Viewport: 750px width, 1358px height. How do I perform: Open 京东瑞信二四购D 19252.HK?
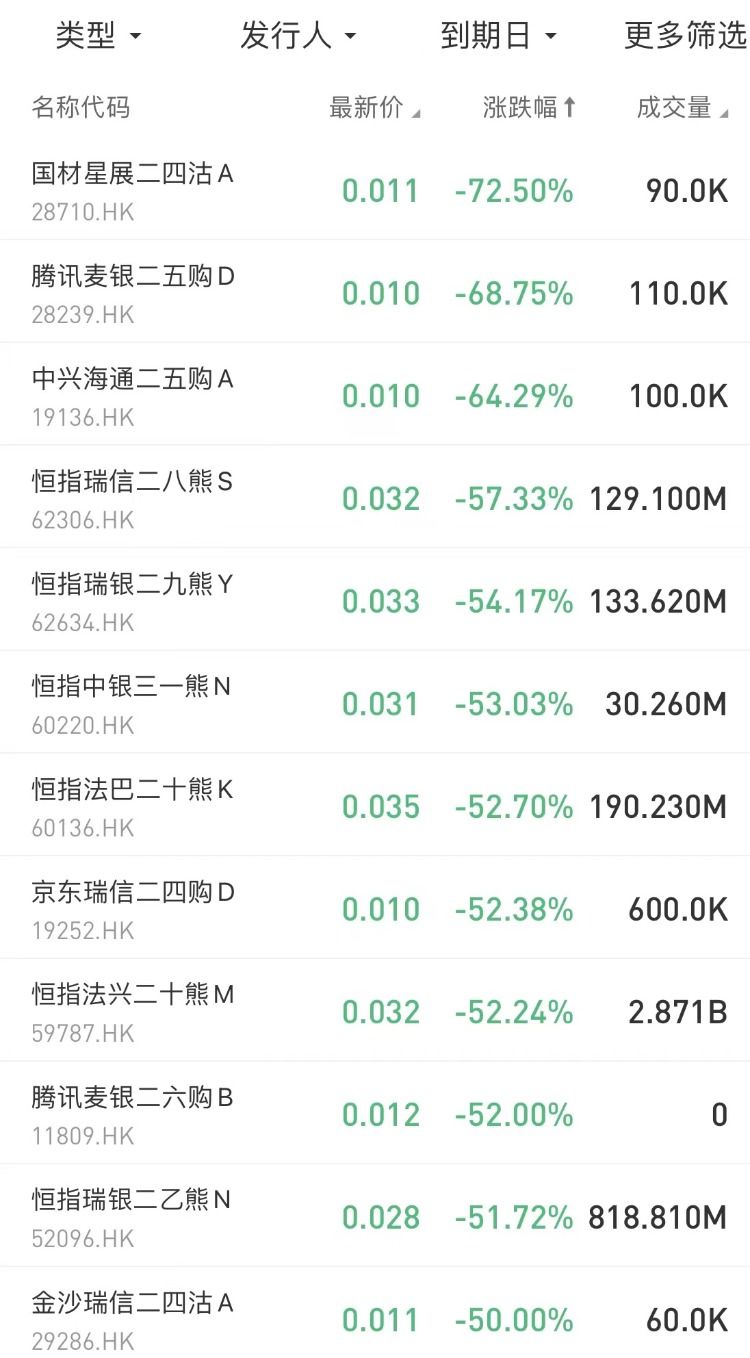(375, 908)
